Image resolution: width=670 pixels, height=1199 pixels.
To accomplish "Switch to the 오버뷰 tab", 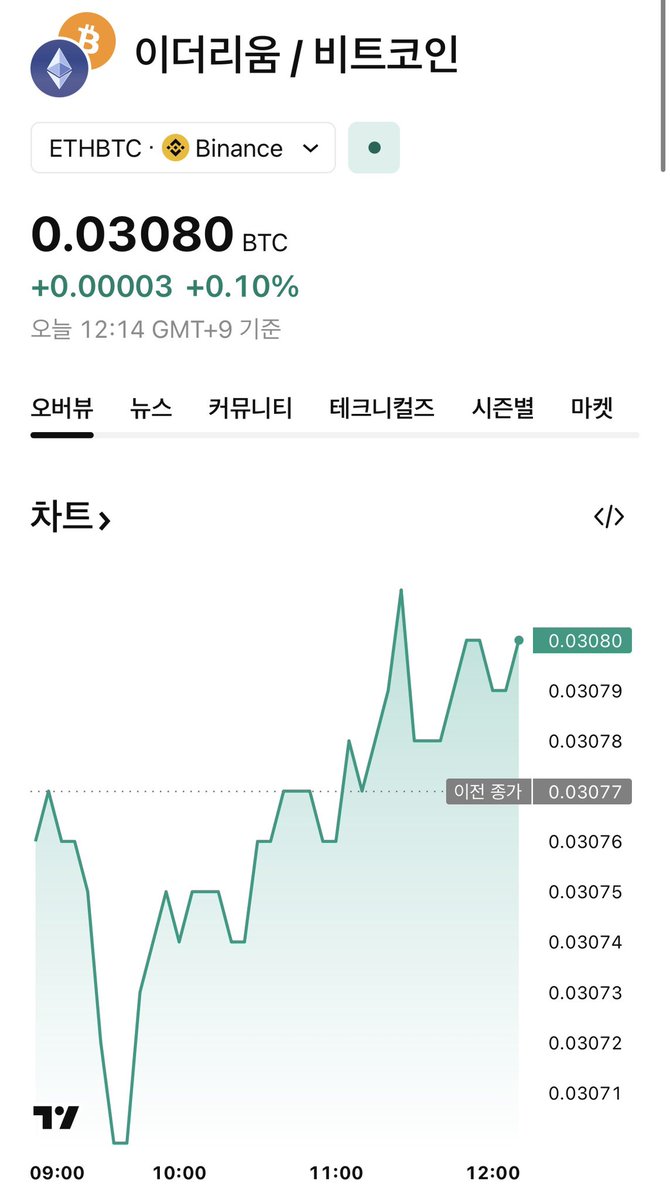I will click(x=62, y=408).
